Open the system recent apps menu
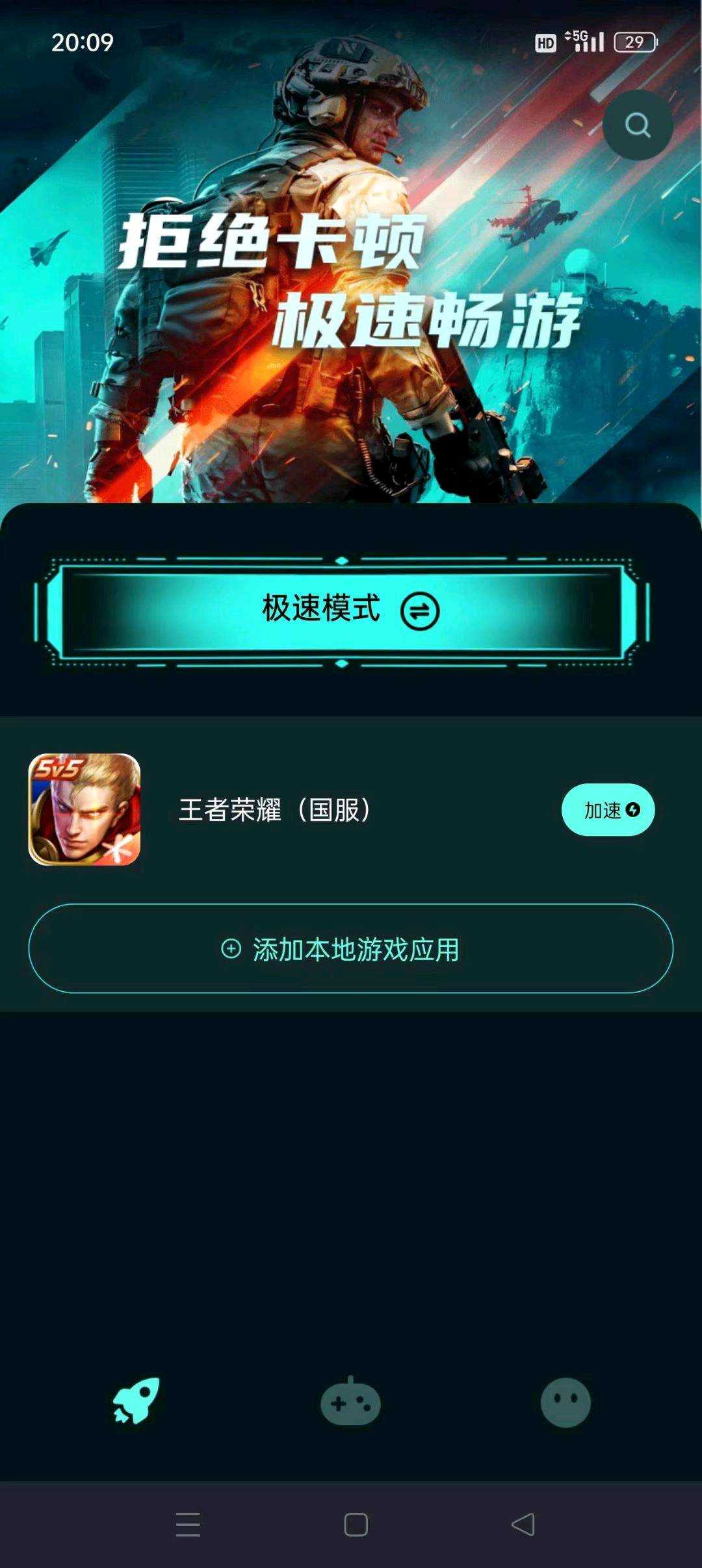 click(x=188, y=1524)
